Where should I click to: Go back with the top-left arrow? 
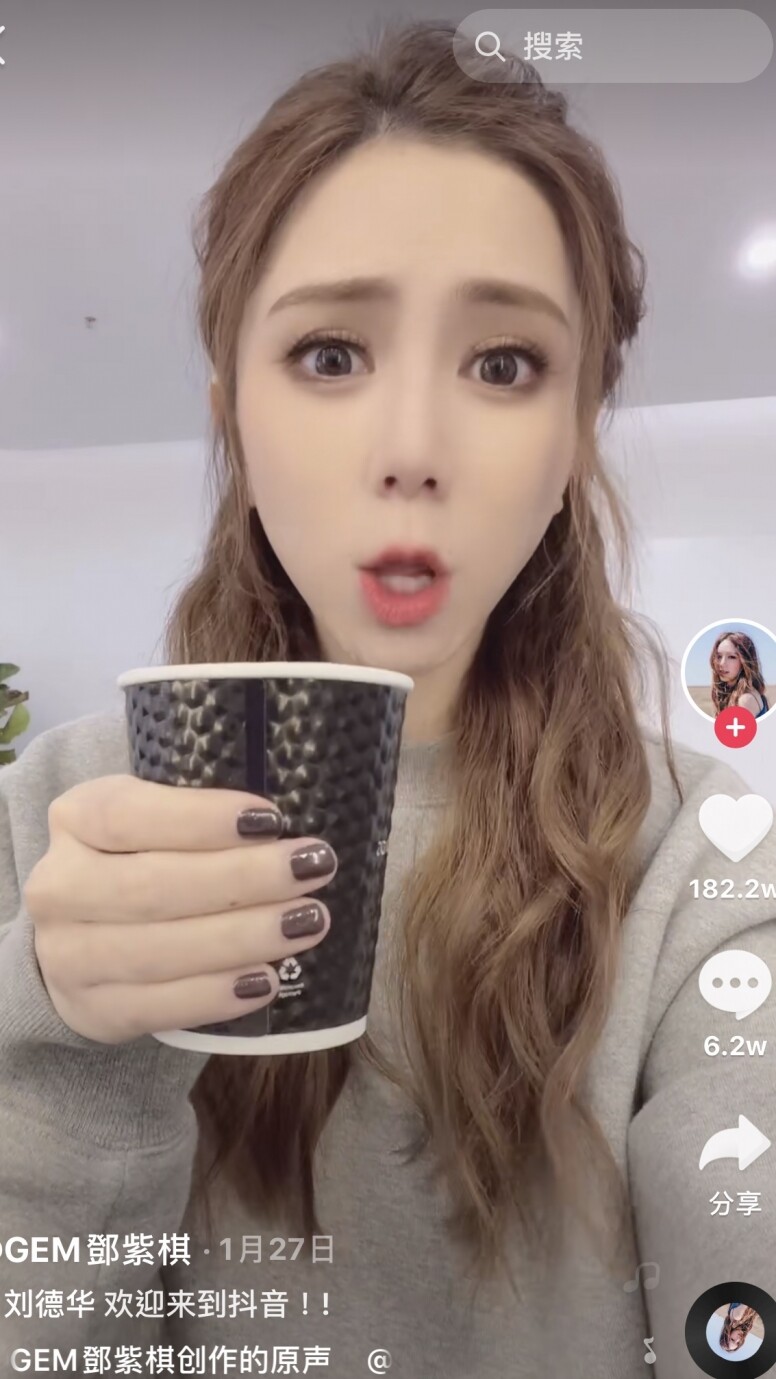[4, 45]
